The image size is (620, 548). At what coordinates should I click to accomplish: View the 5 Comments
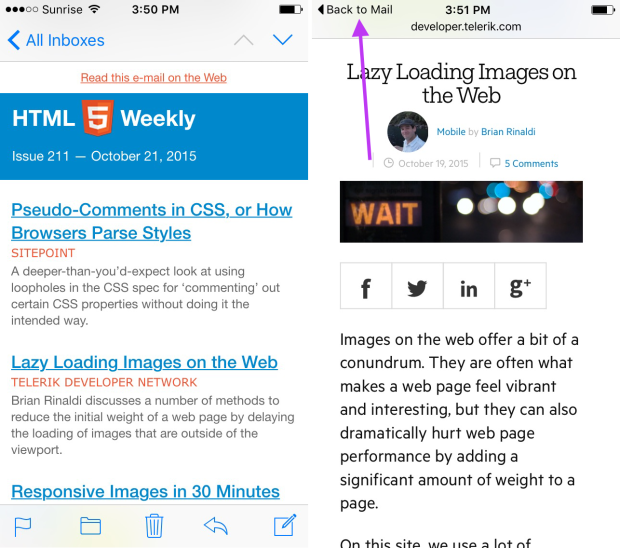pyautogui.click(x=531, y=163)
